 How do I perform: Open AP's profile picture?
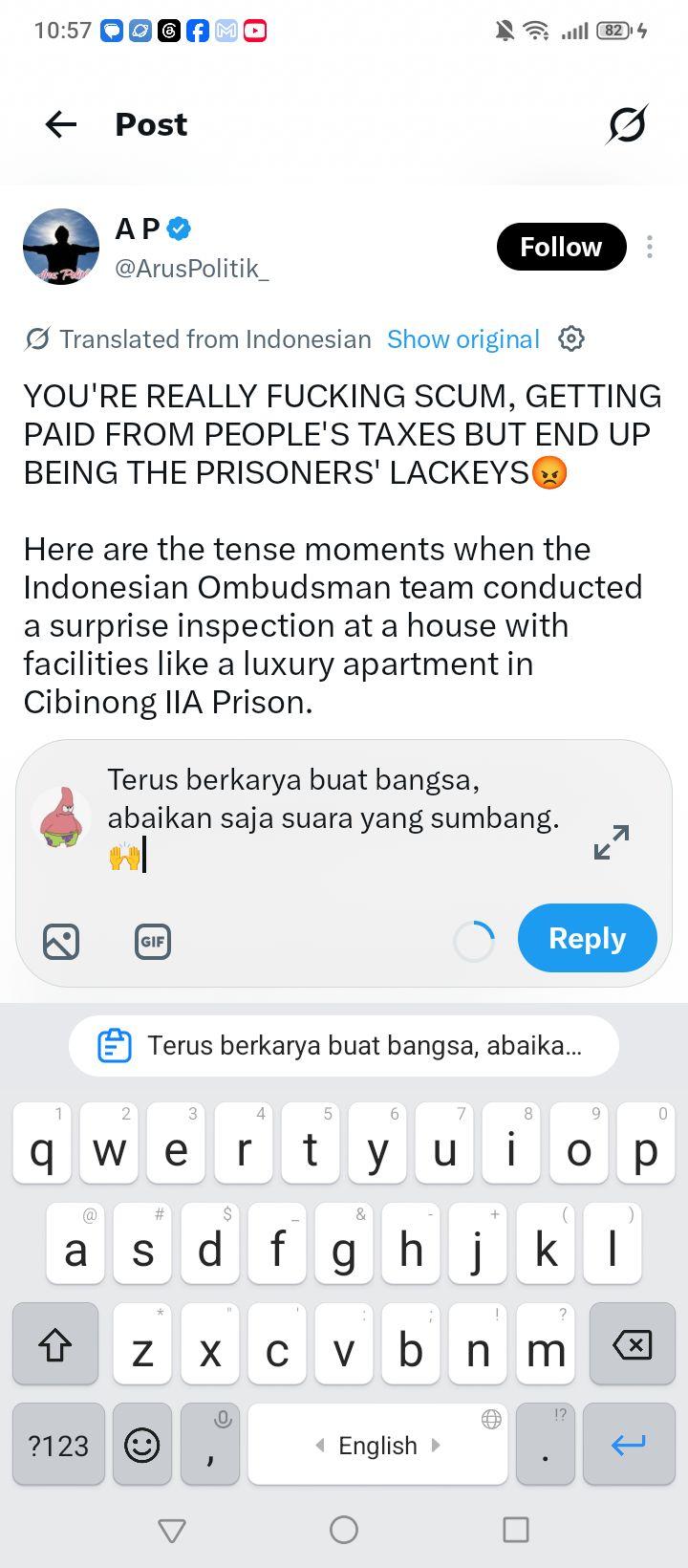tap(61, 247)
